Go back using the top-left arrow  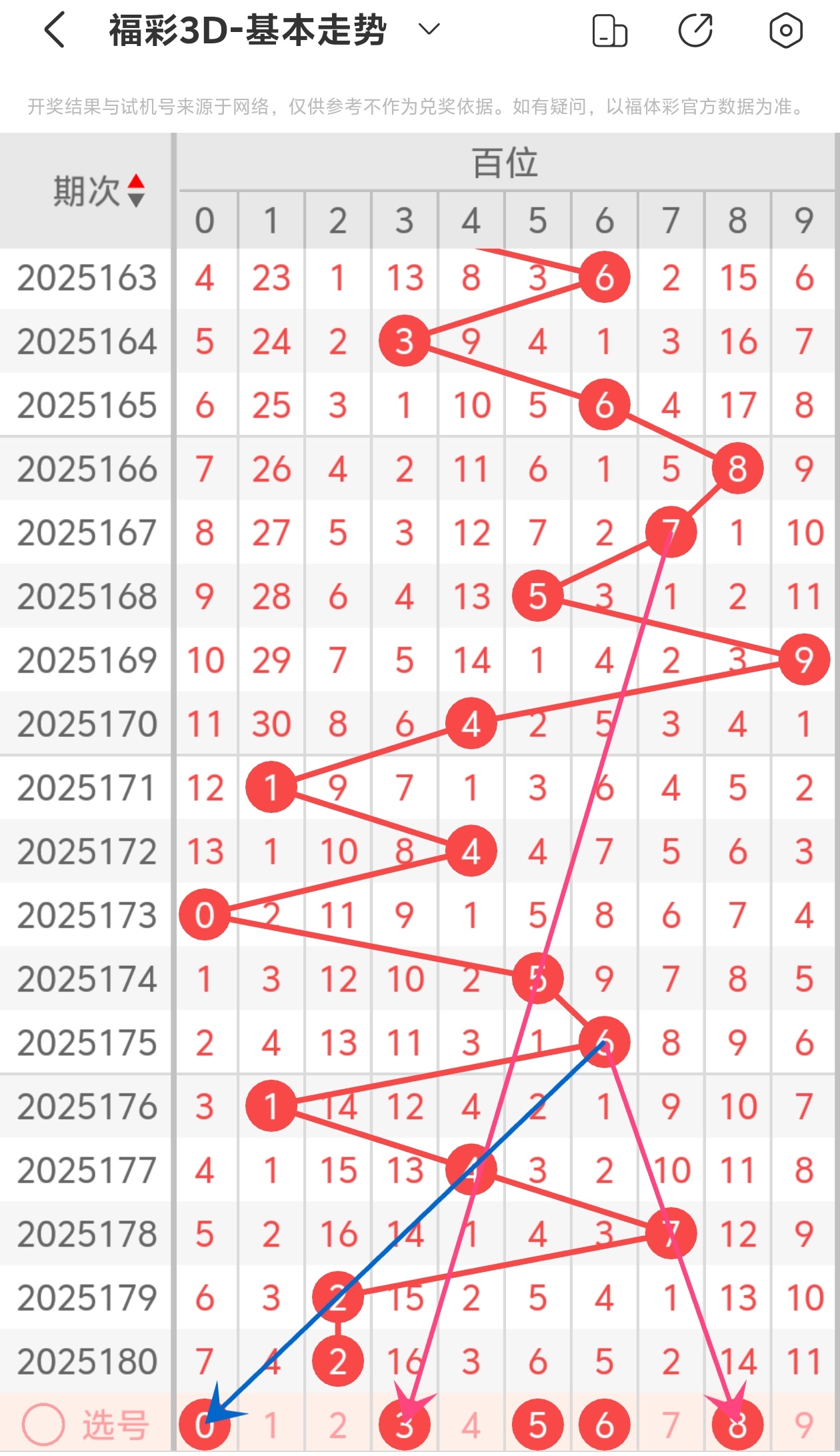(55, 30)
